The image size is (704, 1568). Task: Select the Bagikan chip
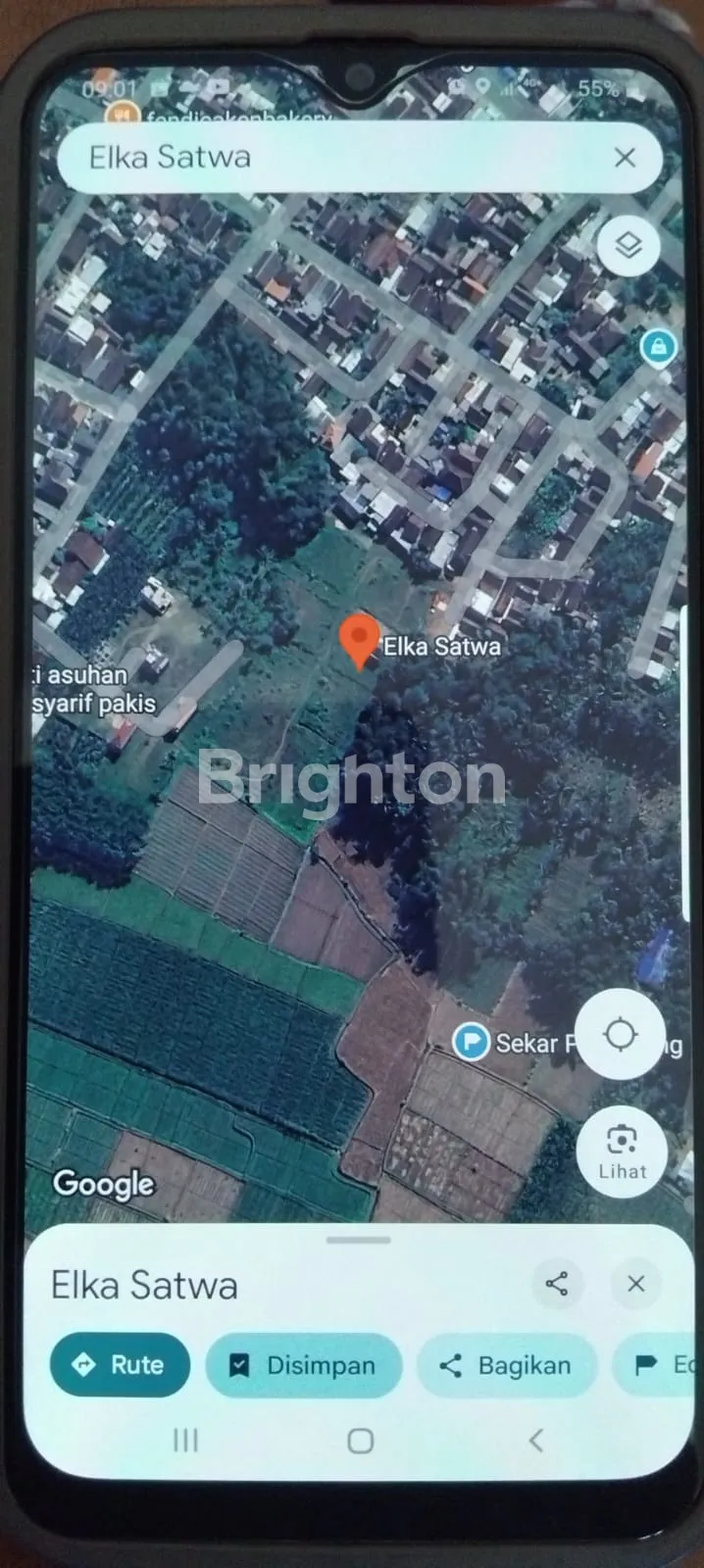506,1365
